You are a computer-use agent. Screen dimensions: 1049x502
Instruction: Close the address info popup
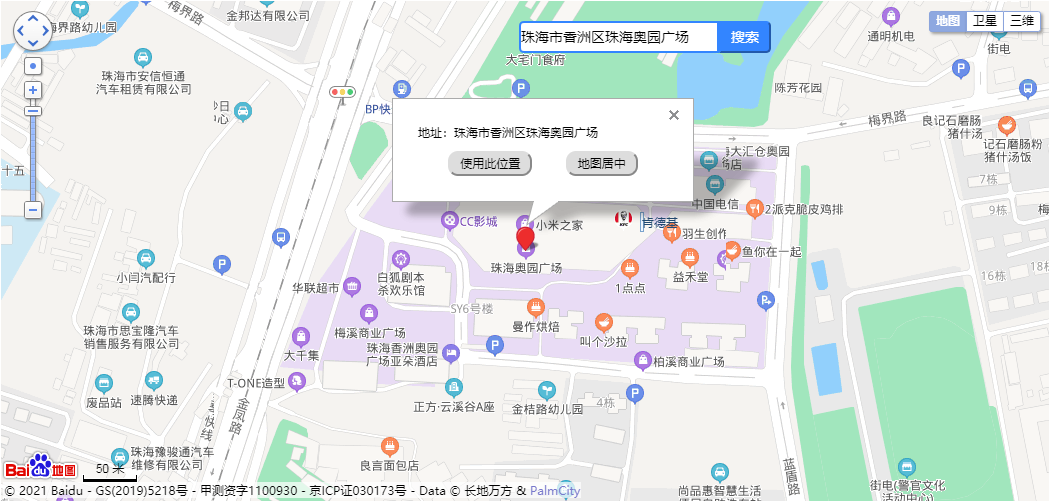point(674,115)
